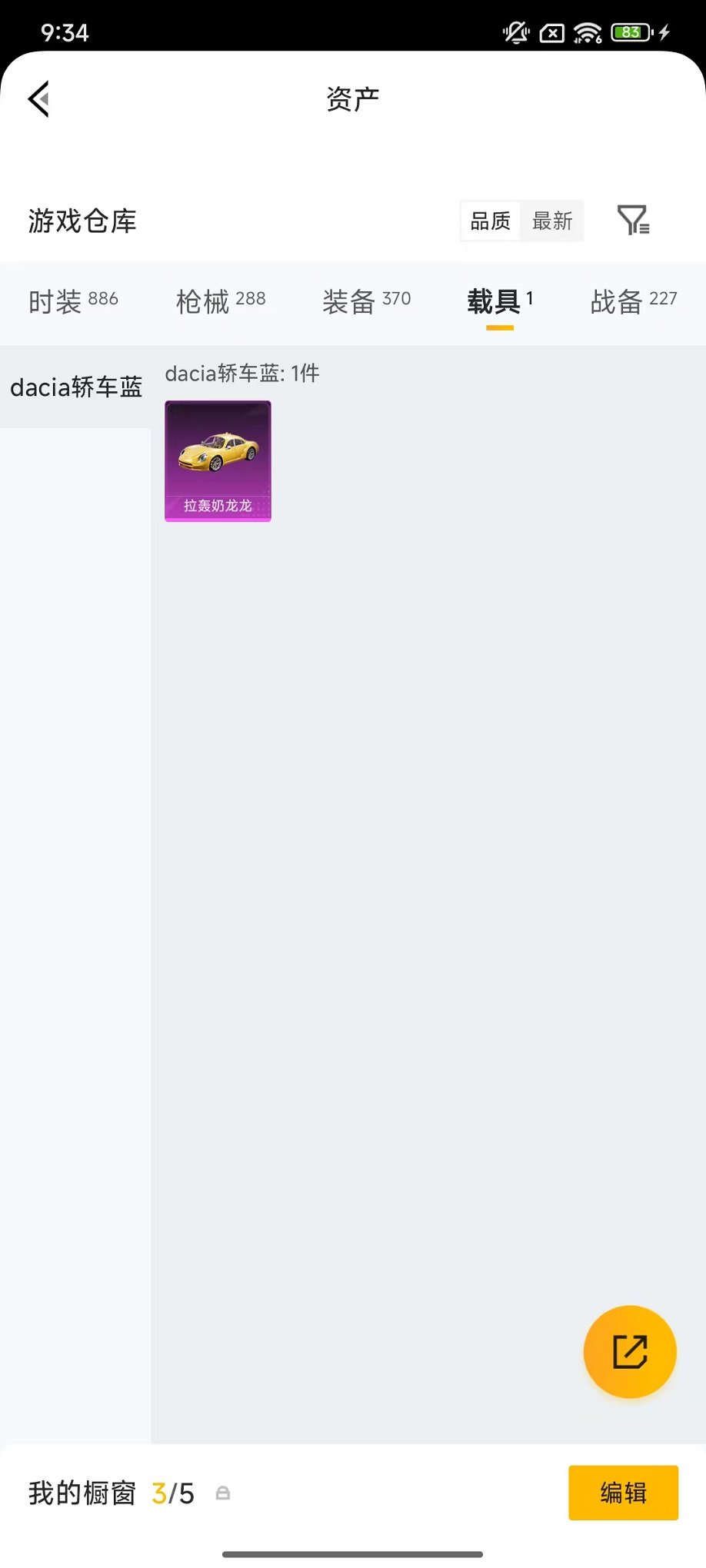The height and width of the screenshot is (1568, 706).
Task: Tap 编辑 to edit 我的橱窗
Action: pyautogui.click(x=623, y=1493)
